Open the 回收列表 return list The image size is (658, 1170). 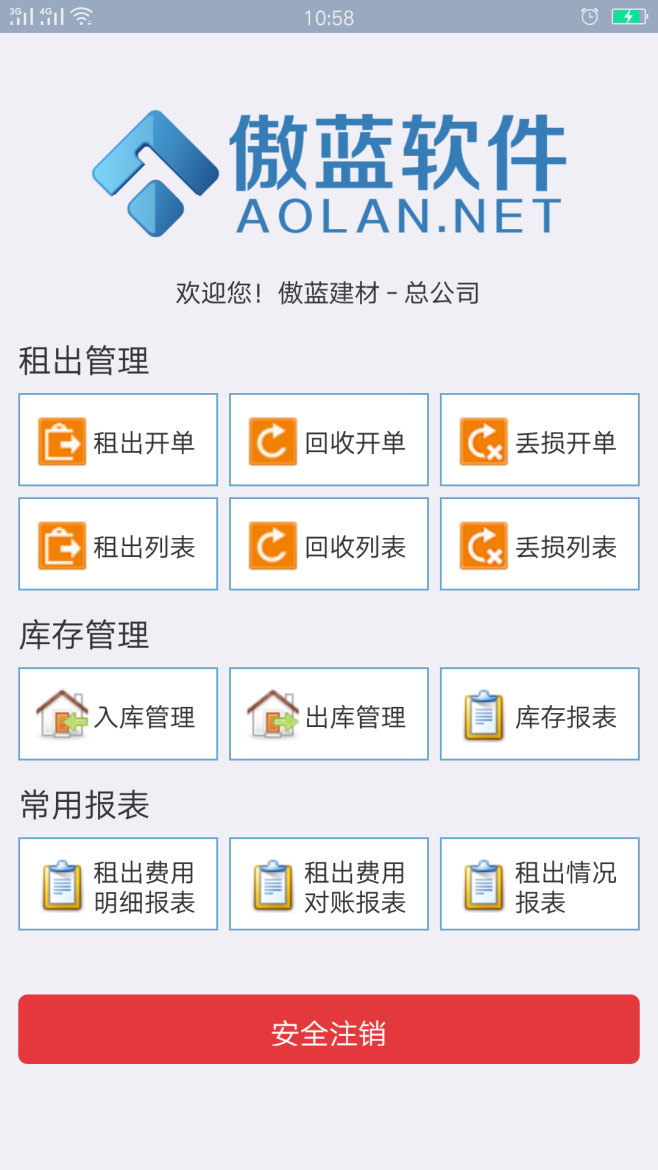329,544
